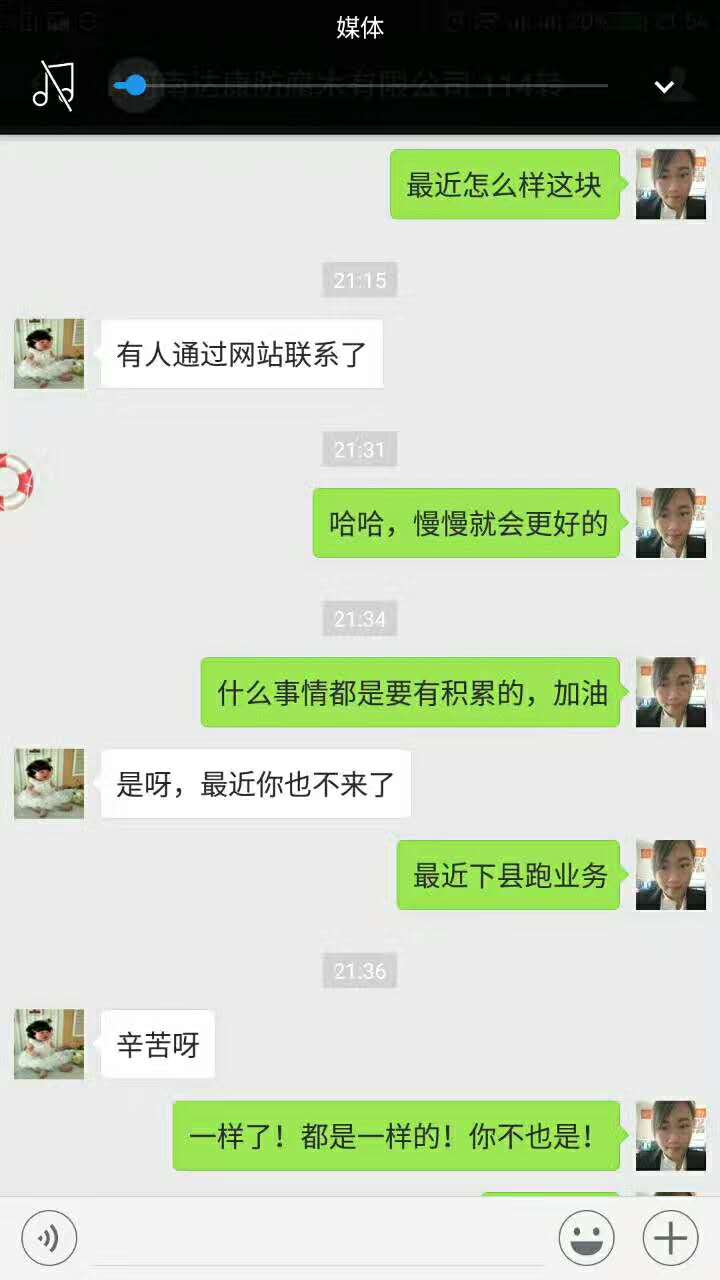The width and height of the screenshot is (720, 1280).
Task: Expand the volume panel chevron
Action: click(664, 87)
